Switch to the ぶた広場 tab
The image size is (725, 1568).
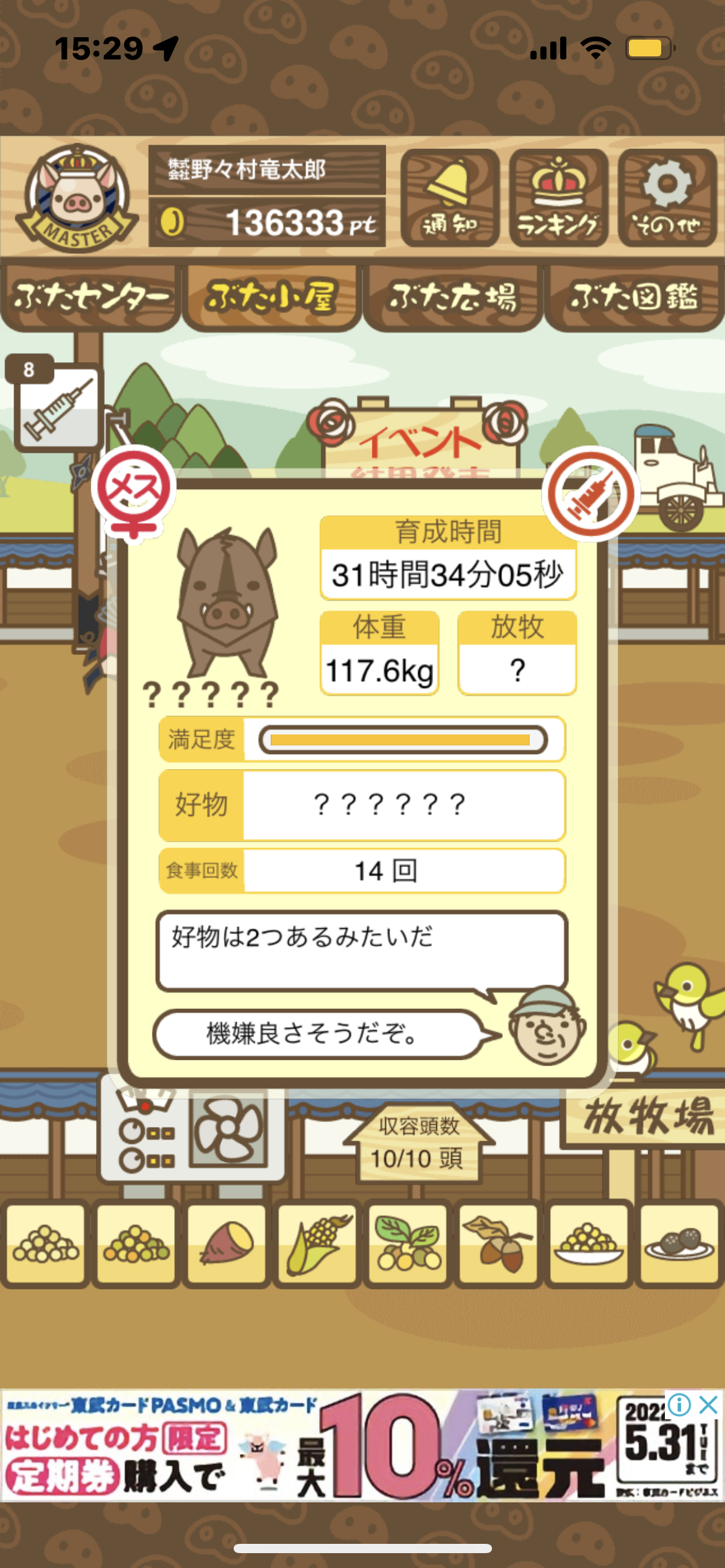pos(452,298)
